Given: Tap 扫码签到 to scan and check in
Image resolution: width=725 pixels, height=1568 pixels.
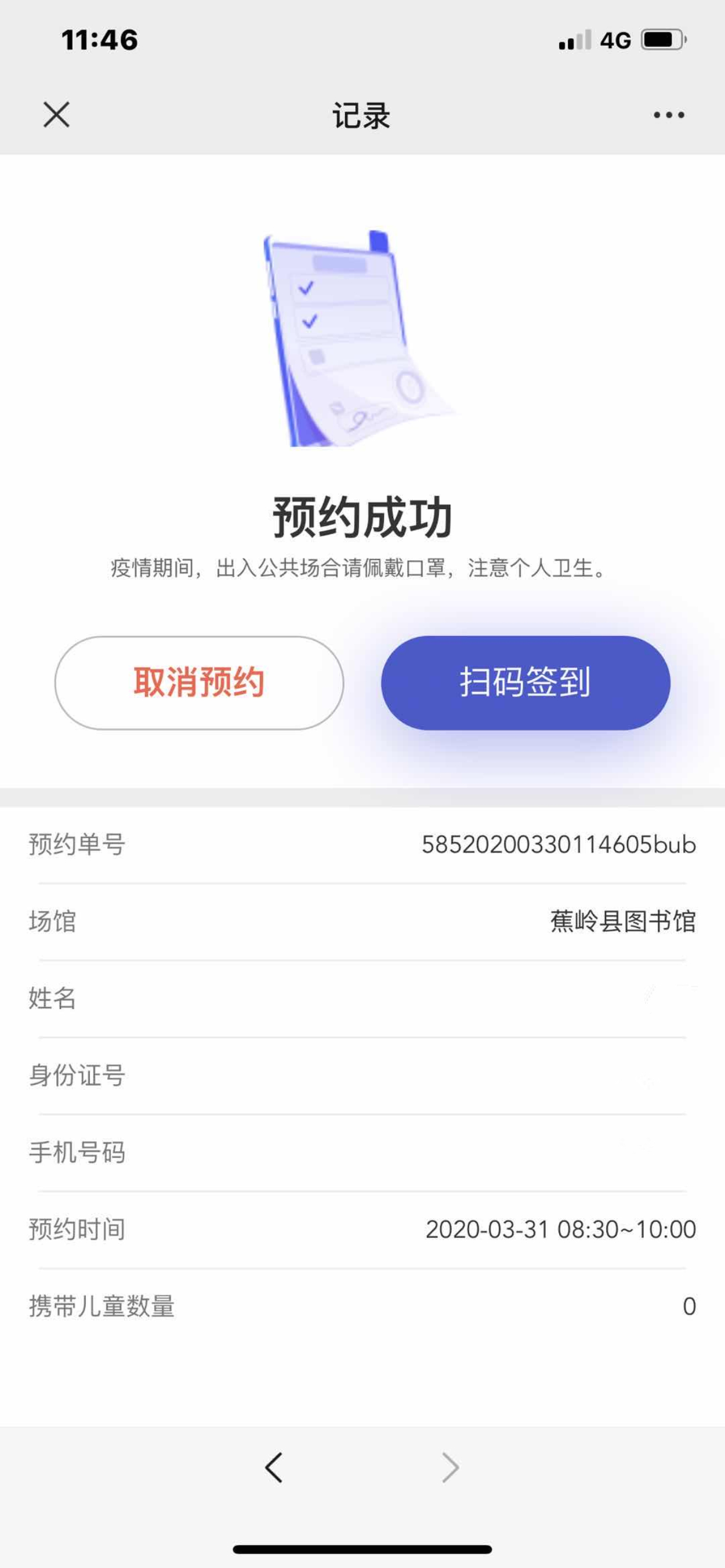Looking at the screenshot, I should click(525, 683).
